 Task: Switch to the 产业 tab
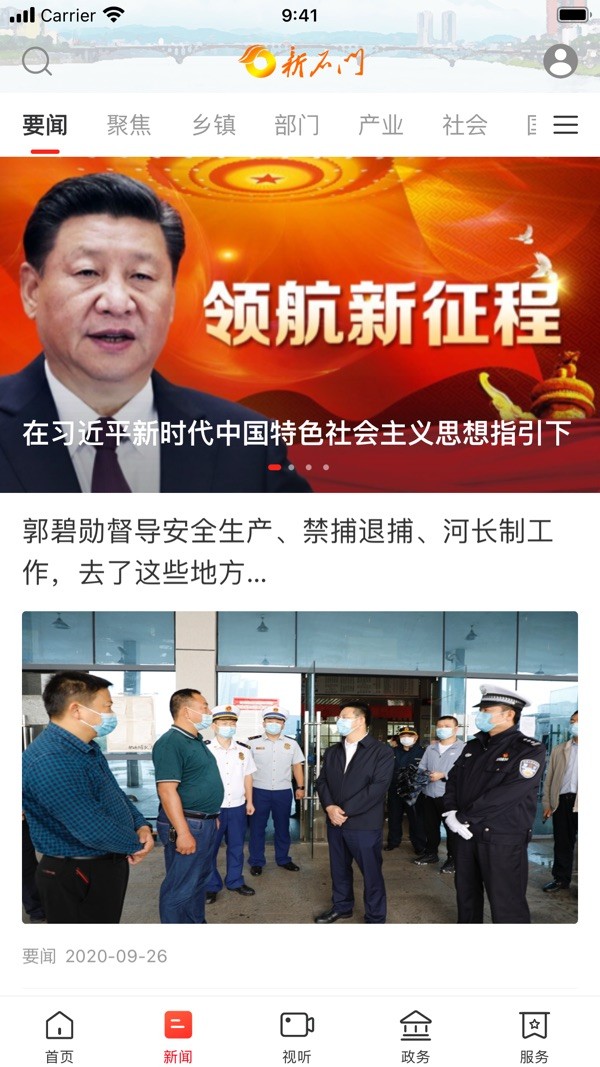(x=381, y=125)
